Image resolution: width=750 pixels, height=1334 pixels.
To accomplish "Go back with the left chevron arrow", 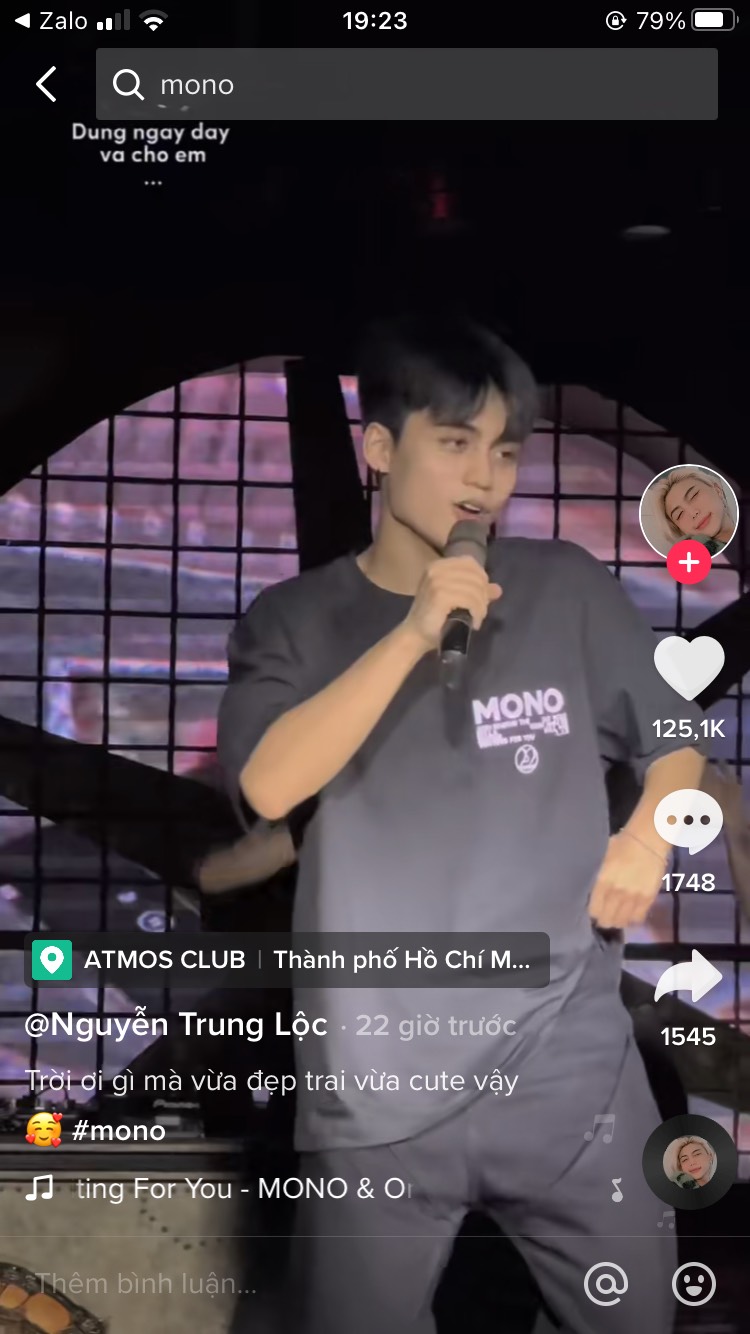I will 45,84.
